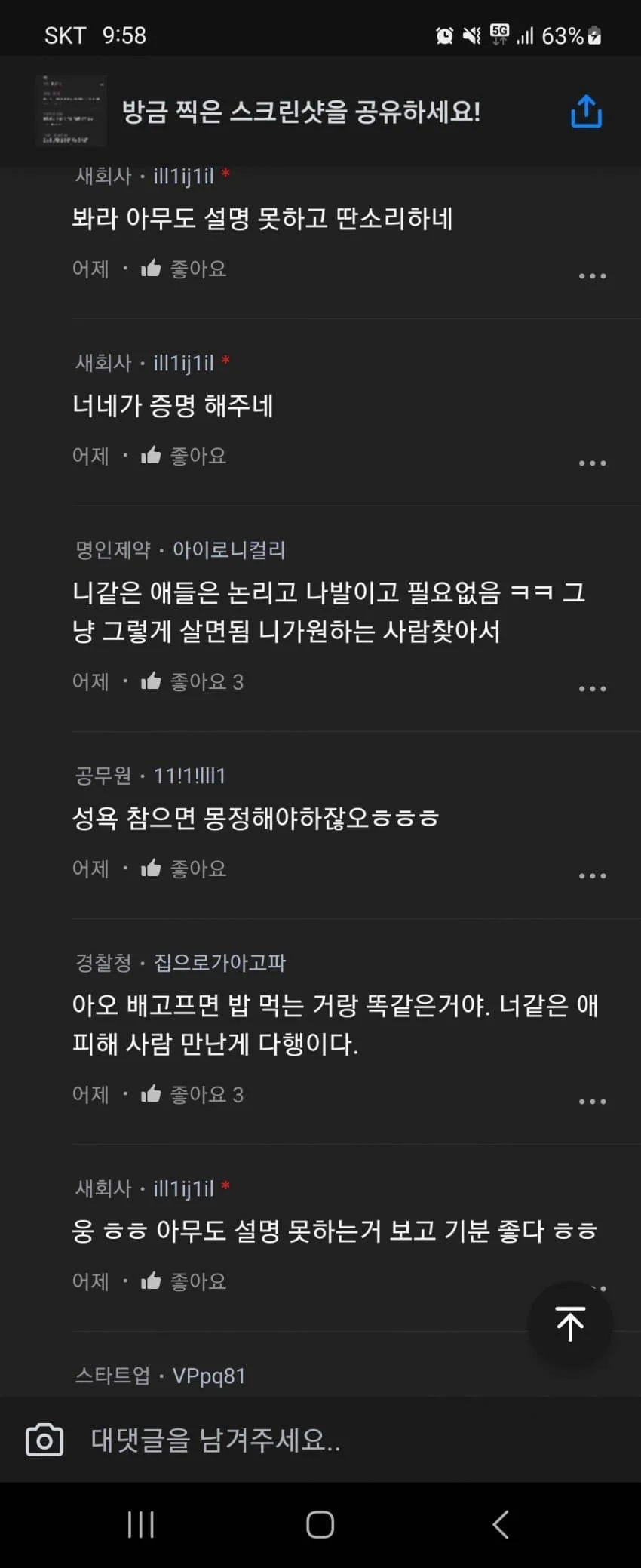
Task: Open more options for '봐라 아무도 설명' comment
Action: pyautogui.click(x=592, y=275)
